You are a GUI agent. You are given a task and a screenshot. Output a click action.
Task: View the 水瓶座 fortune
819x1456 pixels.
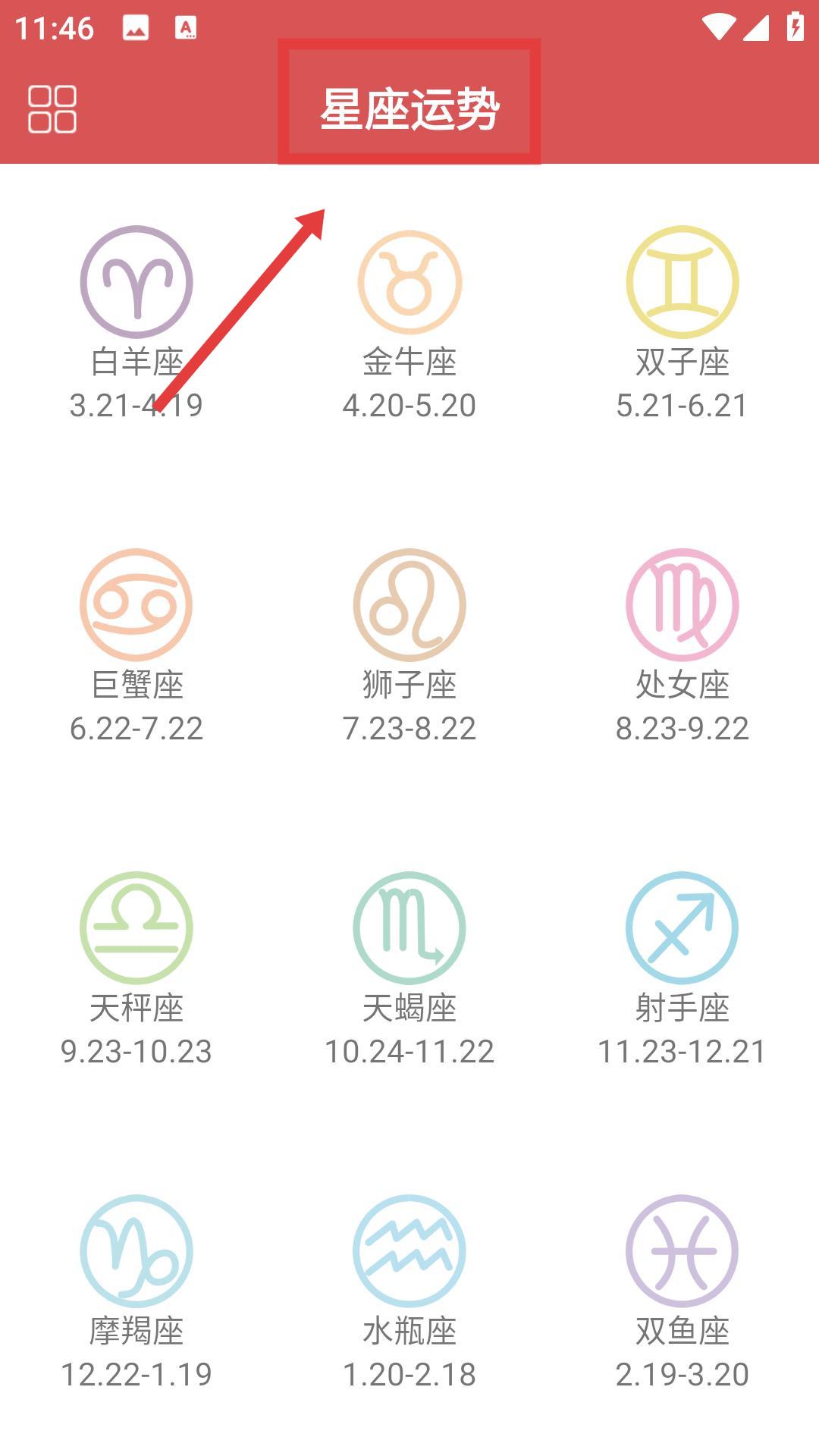[x=409, y=1292]
